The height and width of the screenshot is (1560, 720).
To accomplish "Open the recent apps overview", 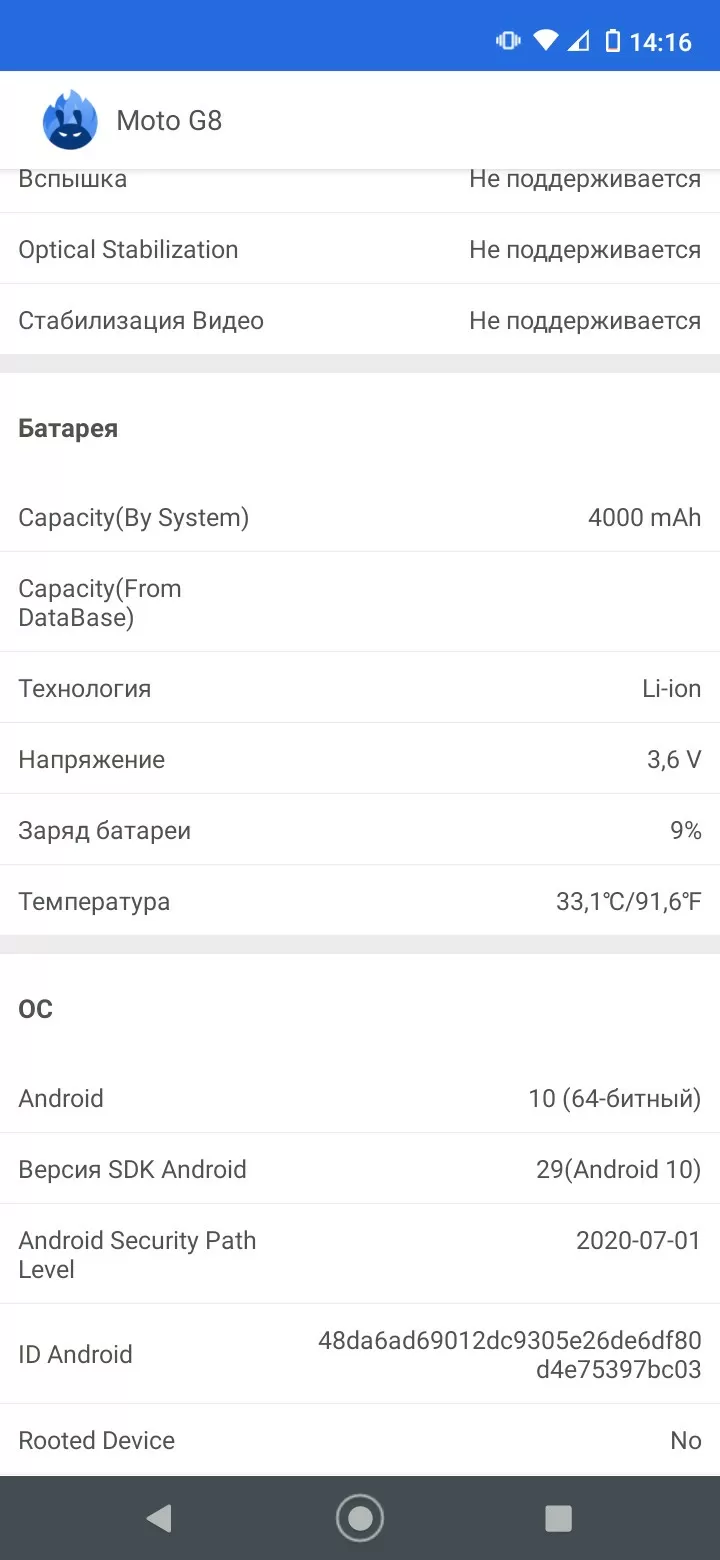I will [x=558, y=1518].
